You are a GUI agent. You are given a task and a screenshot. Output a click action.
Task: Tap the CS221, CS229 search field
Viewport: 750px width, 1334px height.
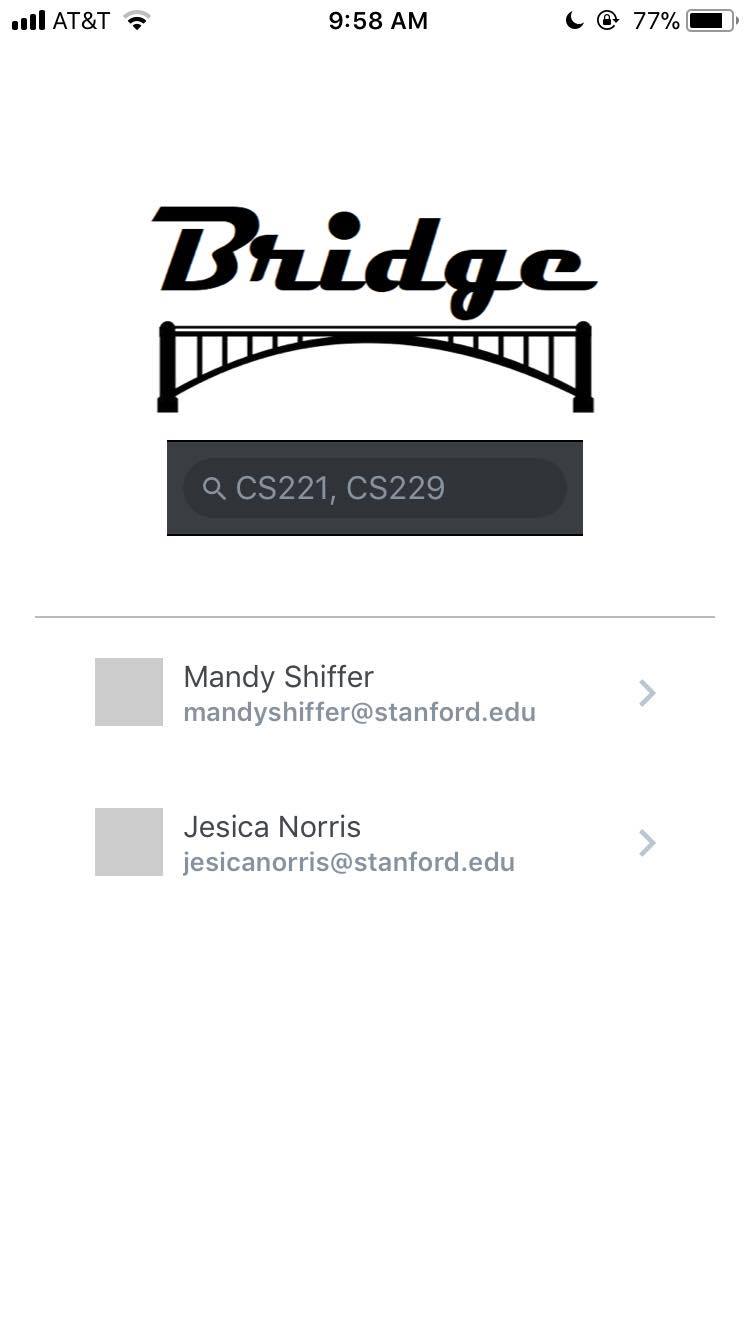[x=375, y=488]
